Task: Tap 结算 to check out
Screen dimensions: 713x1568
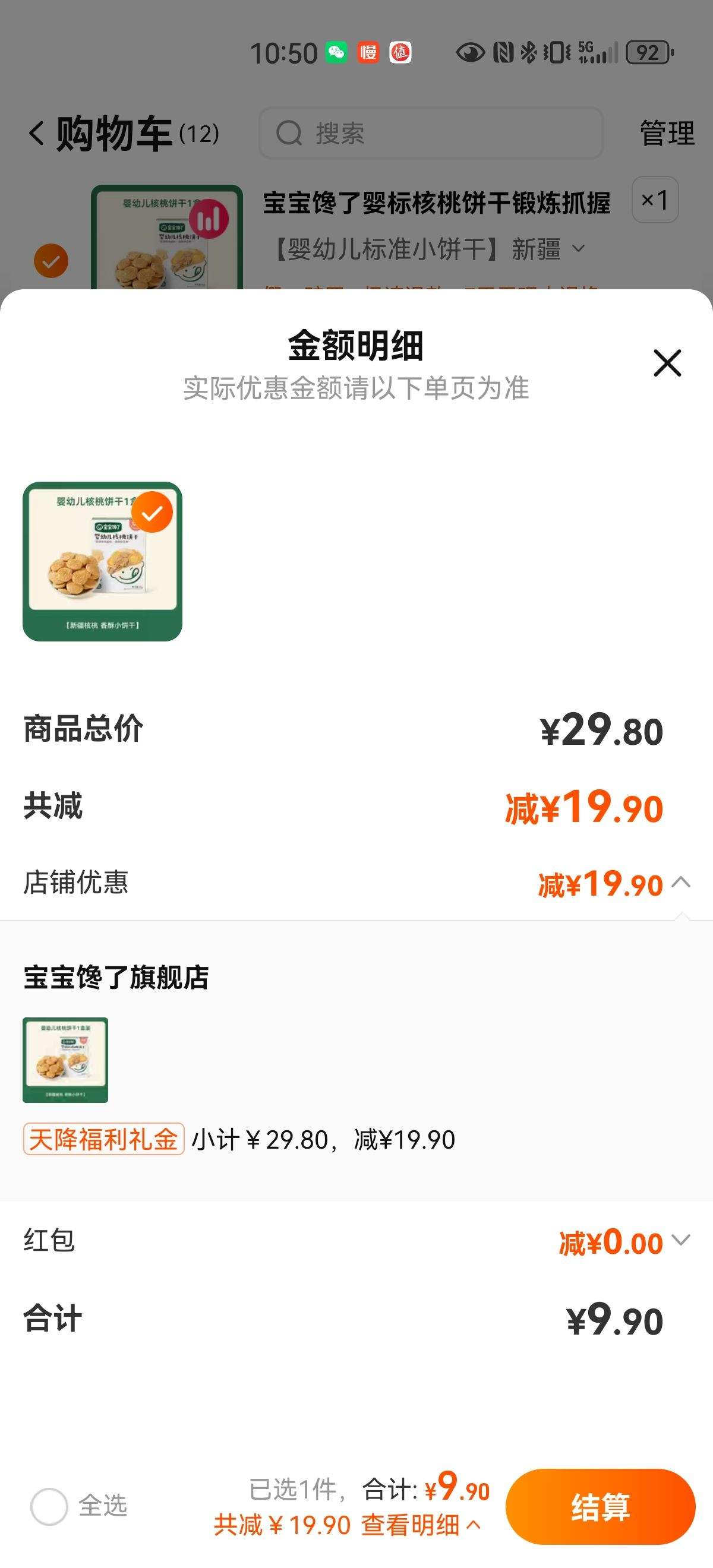Action: pos(600,1506)
